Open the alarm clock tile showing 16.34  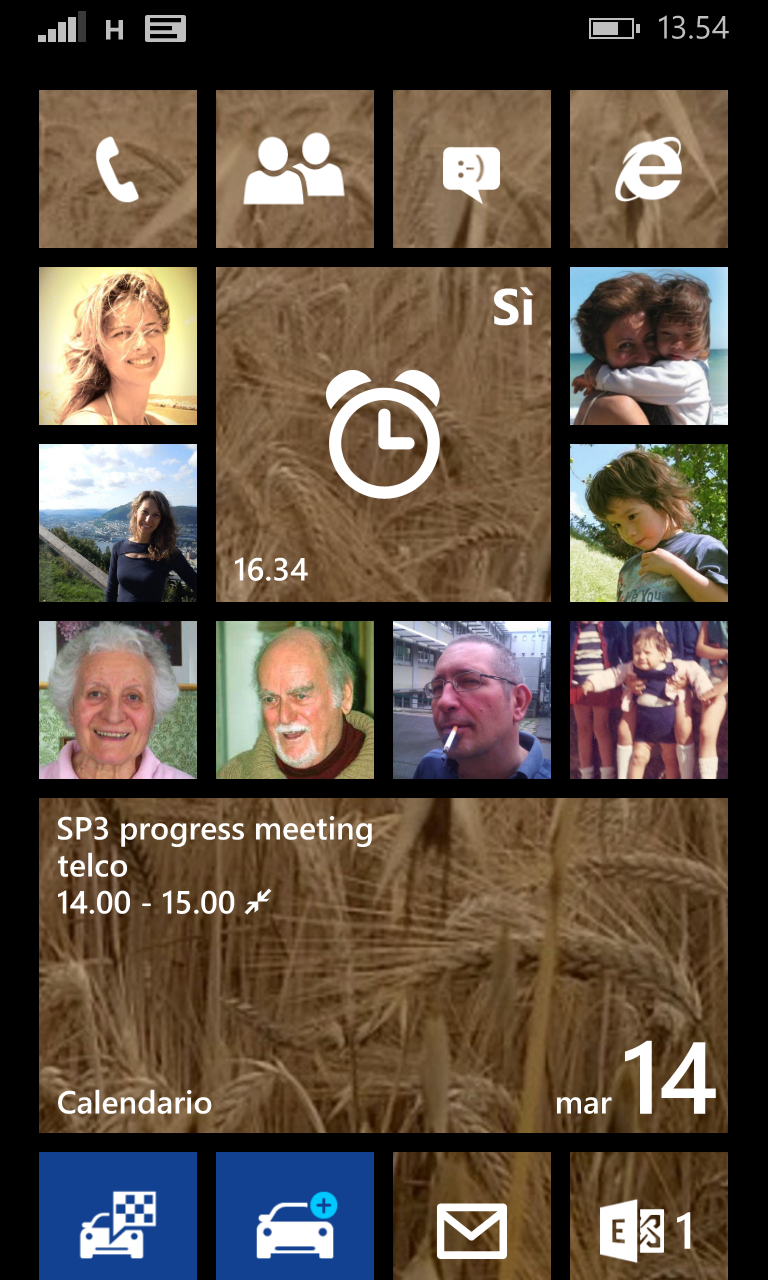point(383,434)
